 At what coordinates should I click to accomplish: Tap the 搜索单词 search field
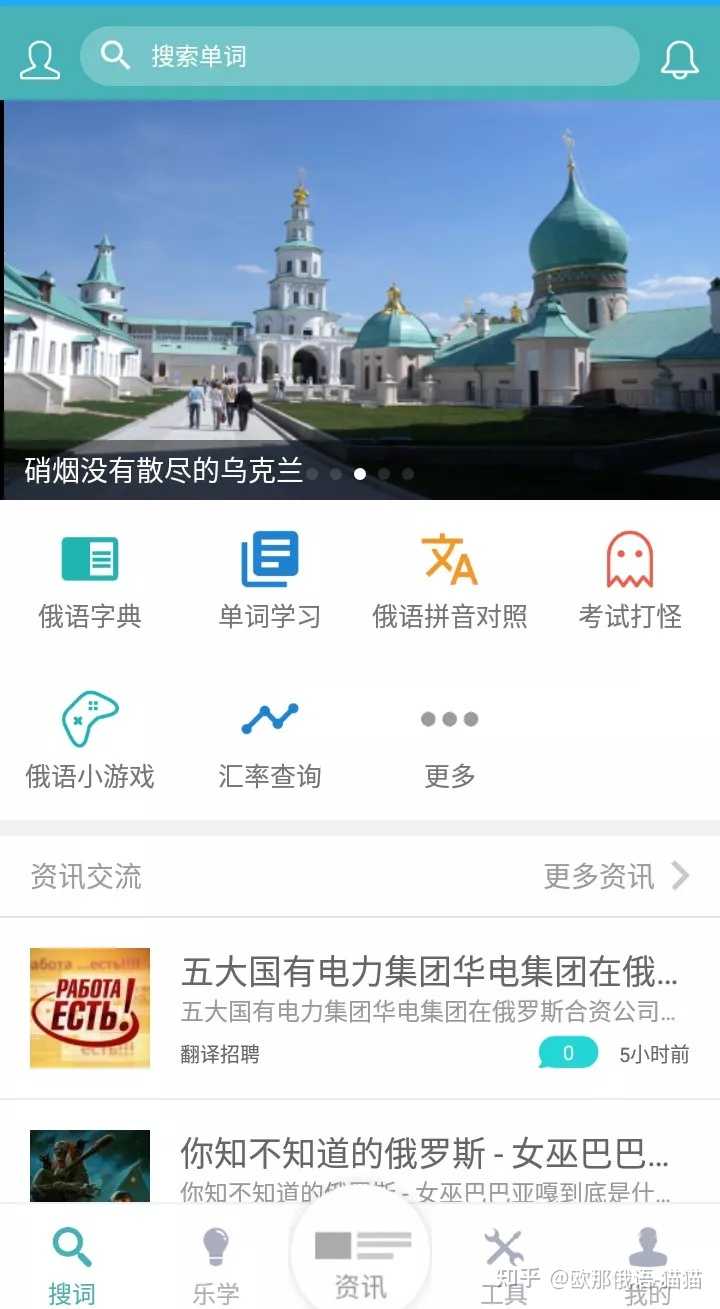pyautogui.click(x=360, y=56)
